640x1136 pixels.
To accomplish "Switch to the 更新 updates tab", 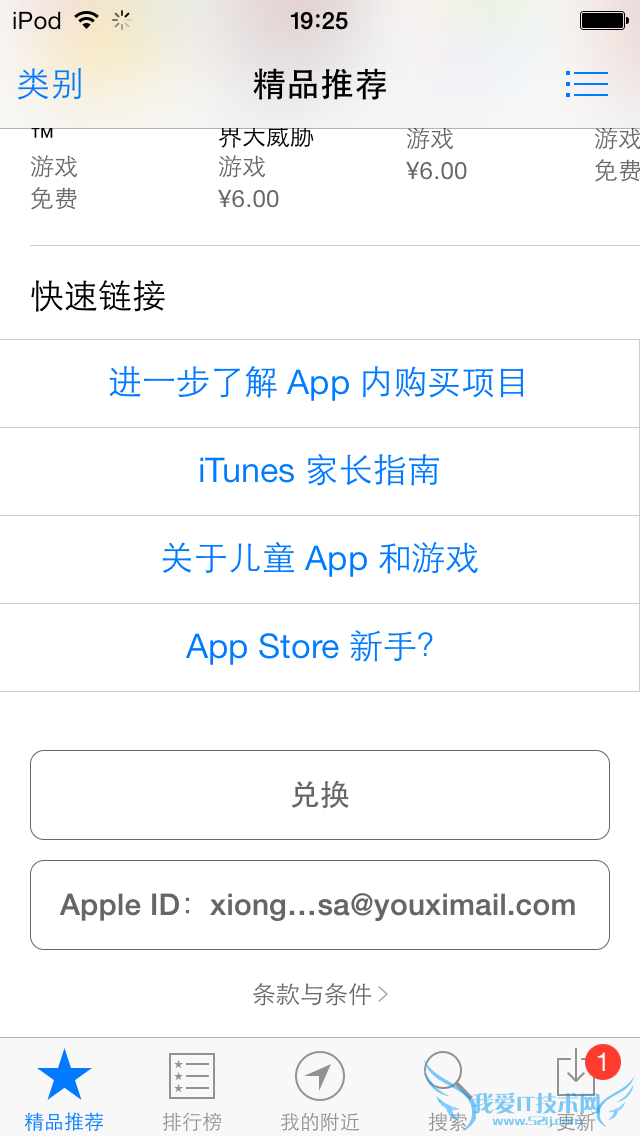I will click(576, 1090).
